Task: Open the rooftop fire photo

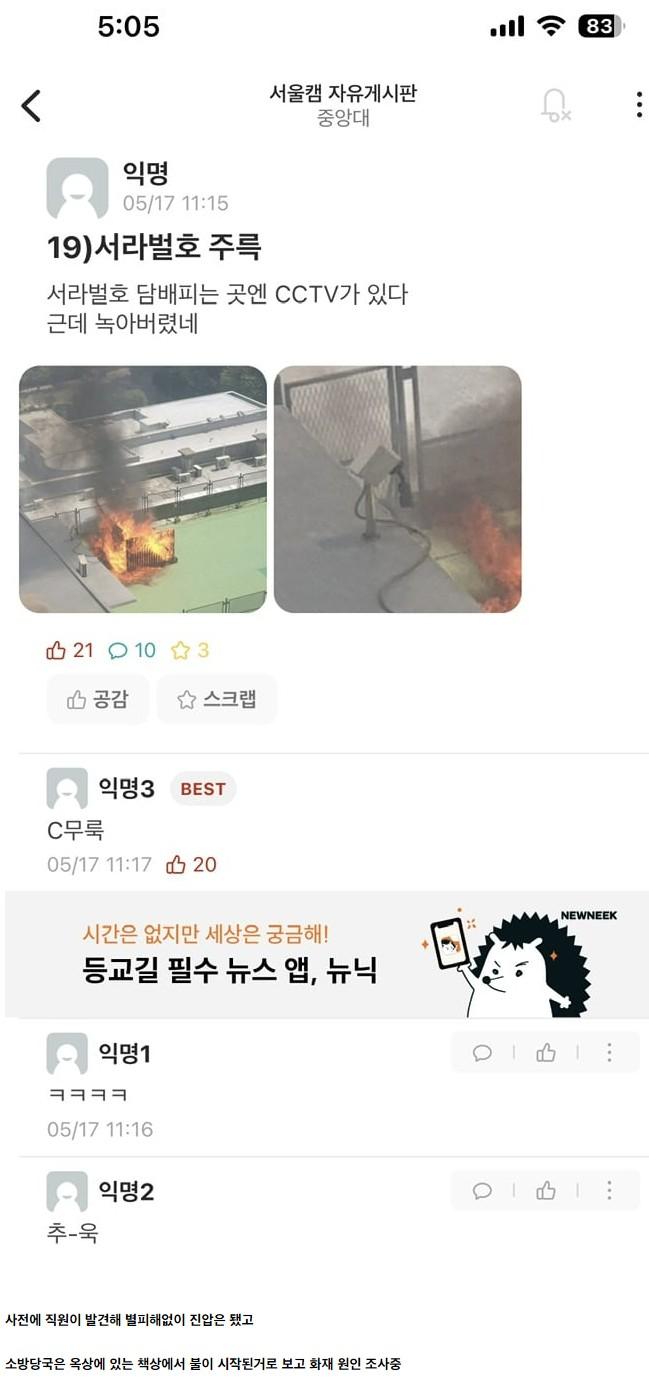Action: 143,489
